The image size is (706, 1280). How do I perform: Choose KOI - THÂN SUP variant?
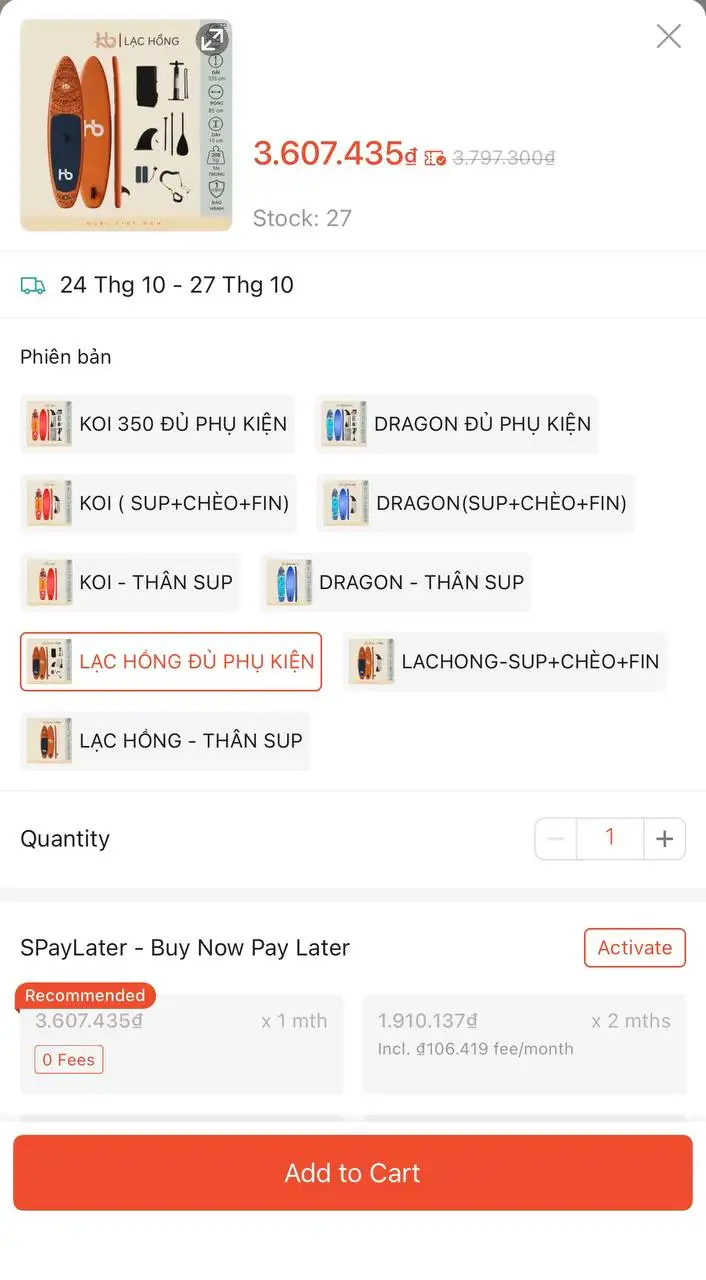coord(130,582)
